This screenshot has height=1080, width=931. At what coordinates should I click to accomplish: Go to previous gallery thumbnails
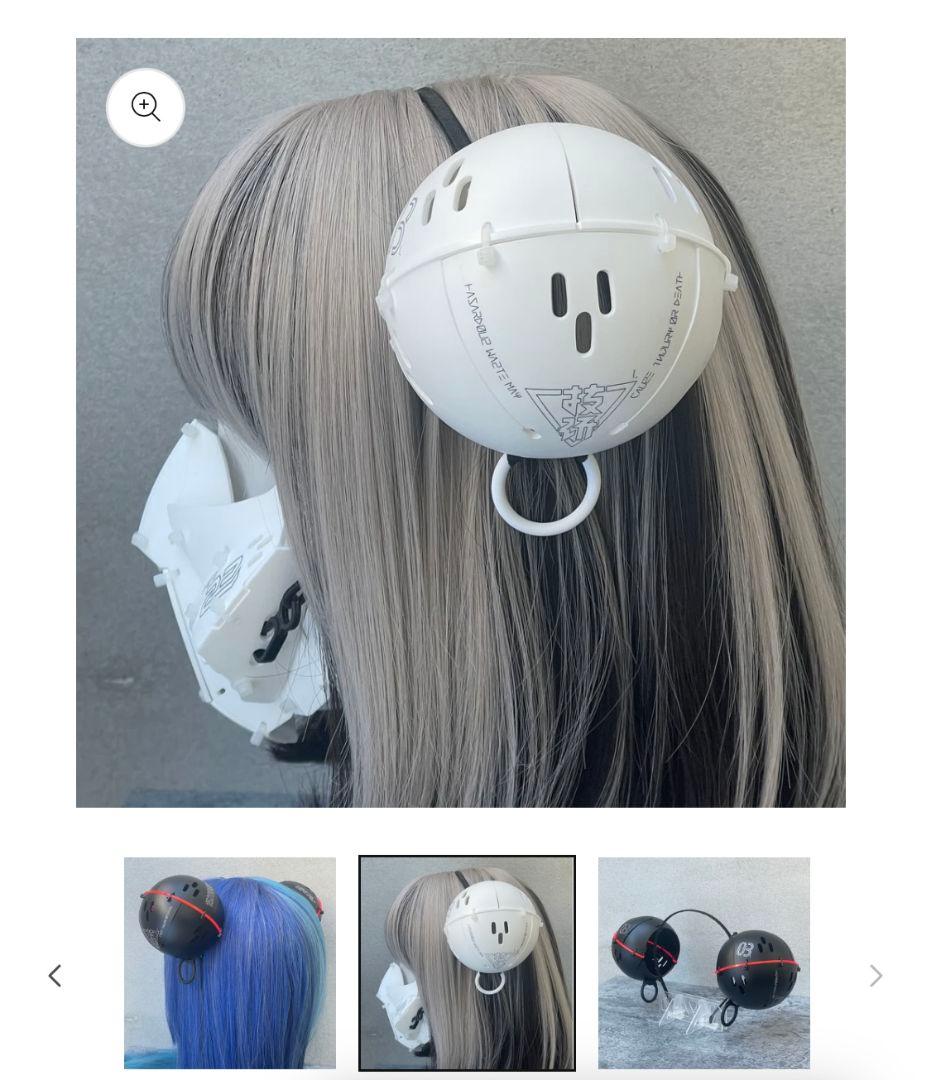tap(55, 975)
